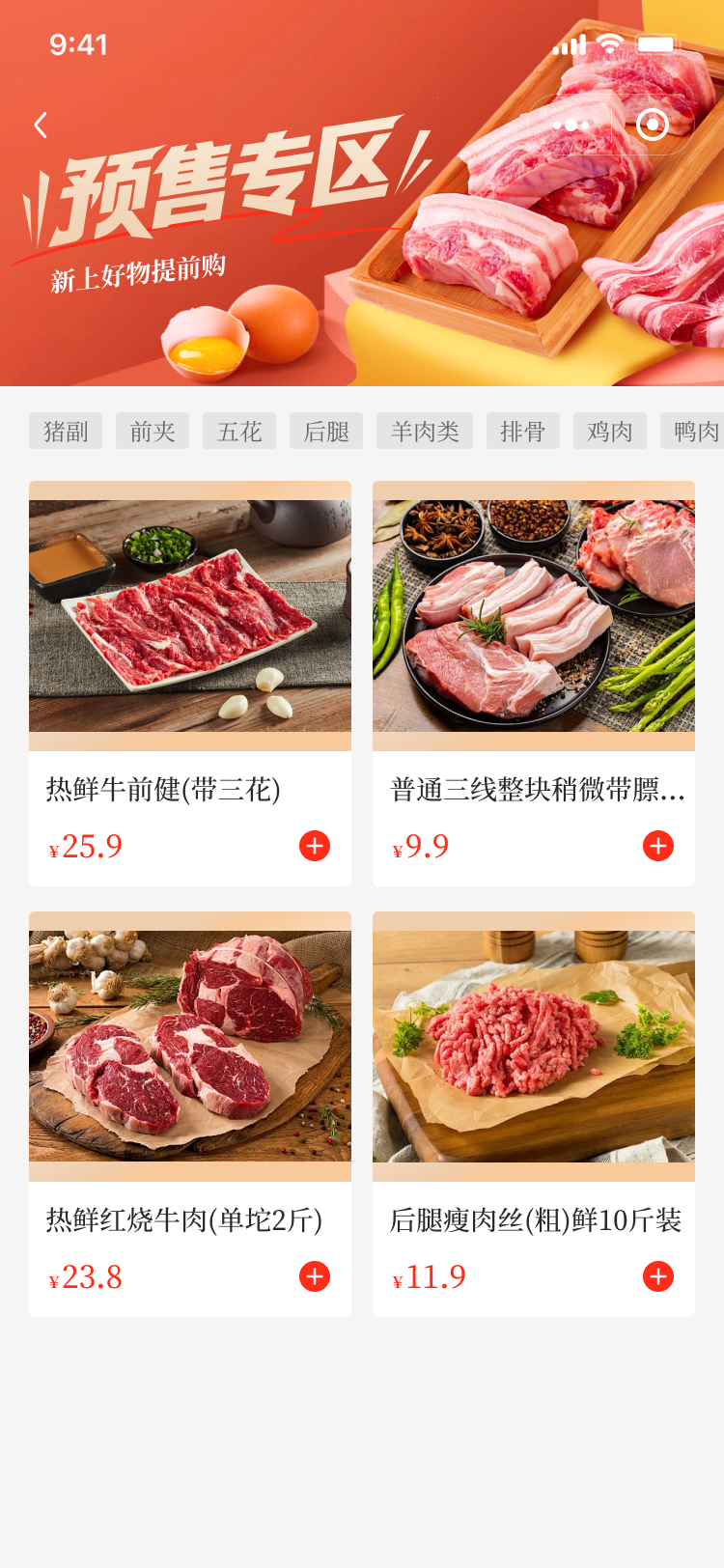Open the mini program three-dot menu
Viewport: 724px width, 1568px height.
[571, 126]
